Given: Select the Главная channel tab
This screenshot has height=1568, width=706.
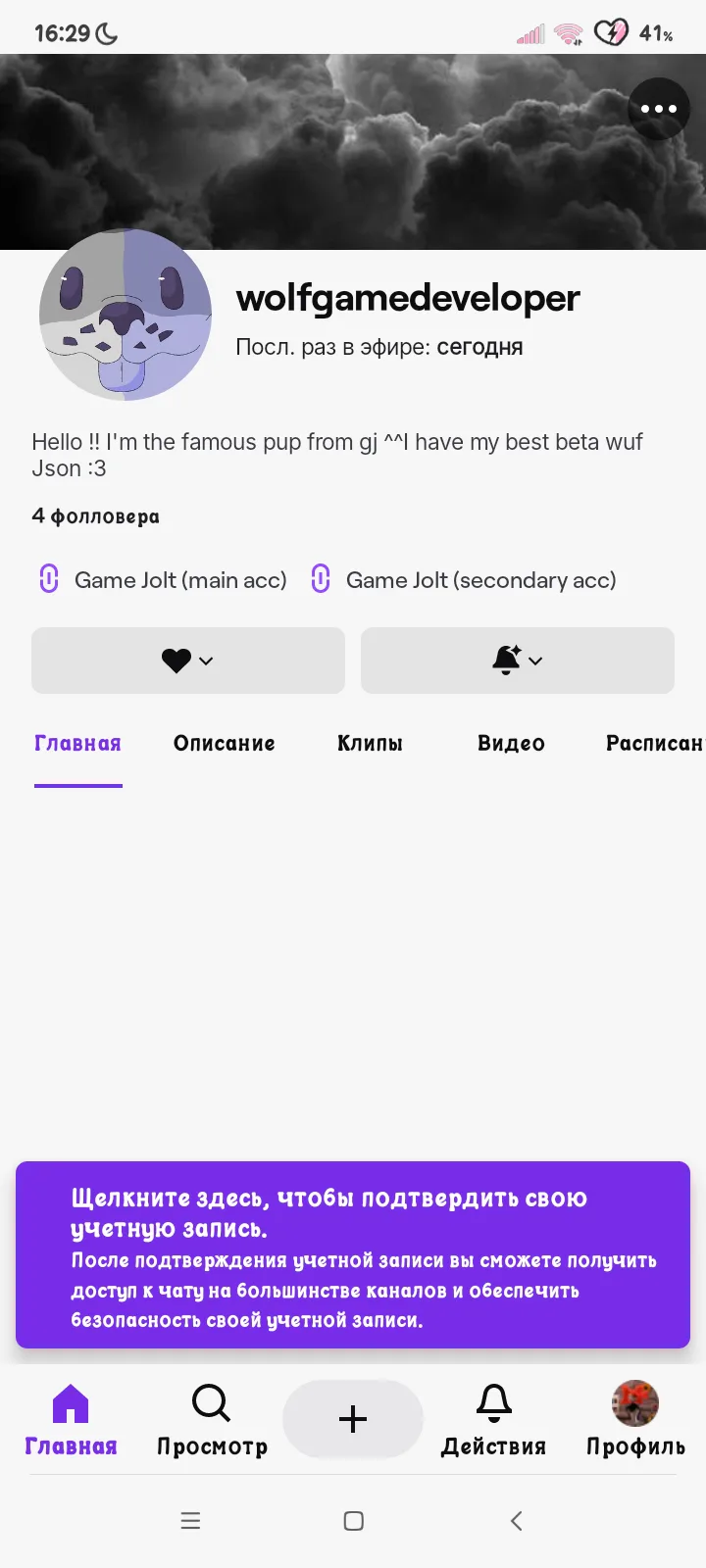Looking at the screenshot, I should 77,744.
